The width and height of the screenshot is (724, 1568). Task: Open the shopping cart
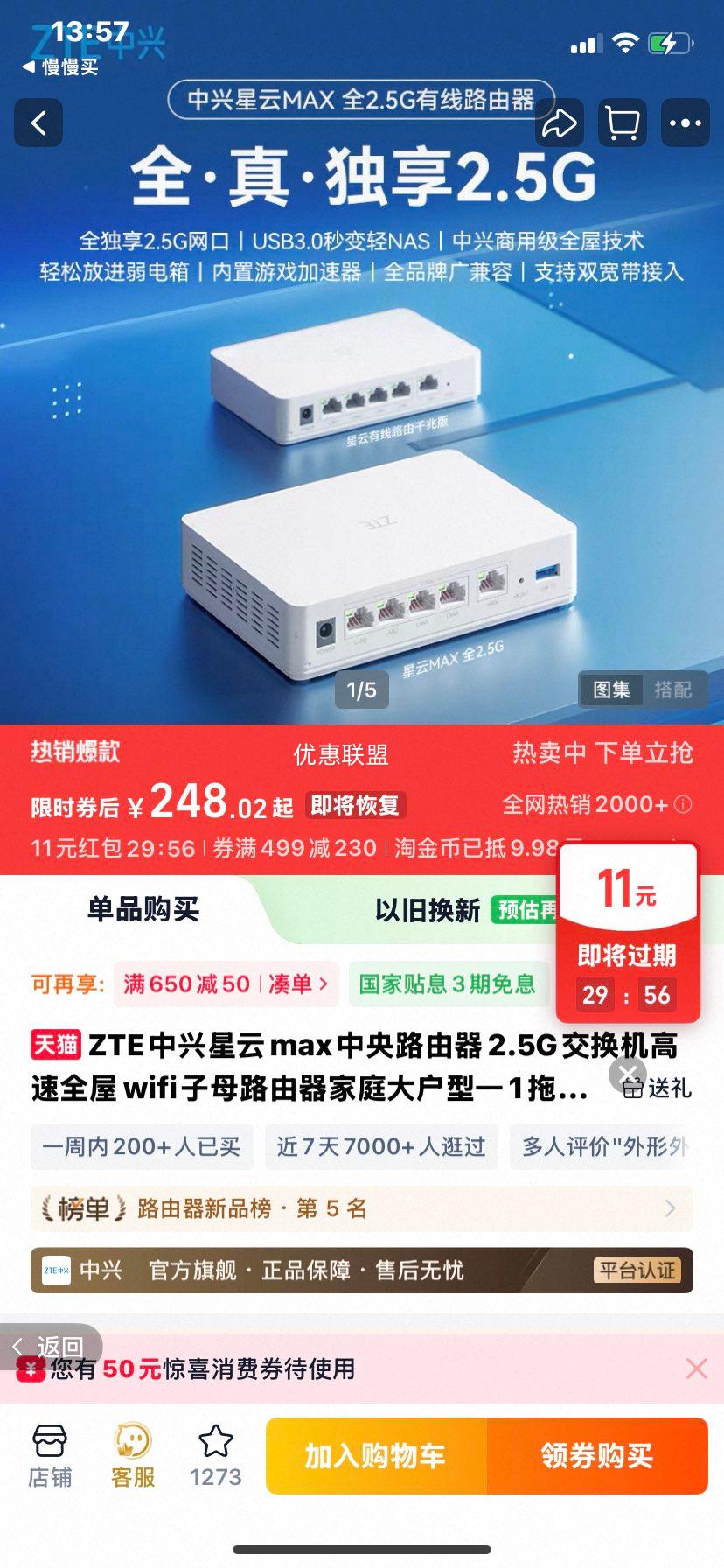click(x=622, y=122)
